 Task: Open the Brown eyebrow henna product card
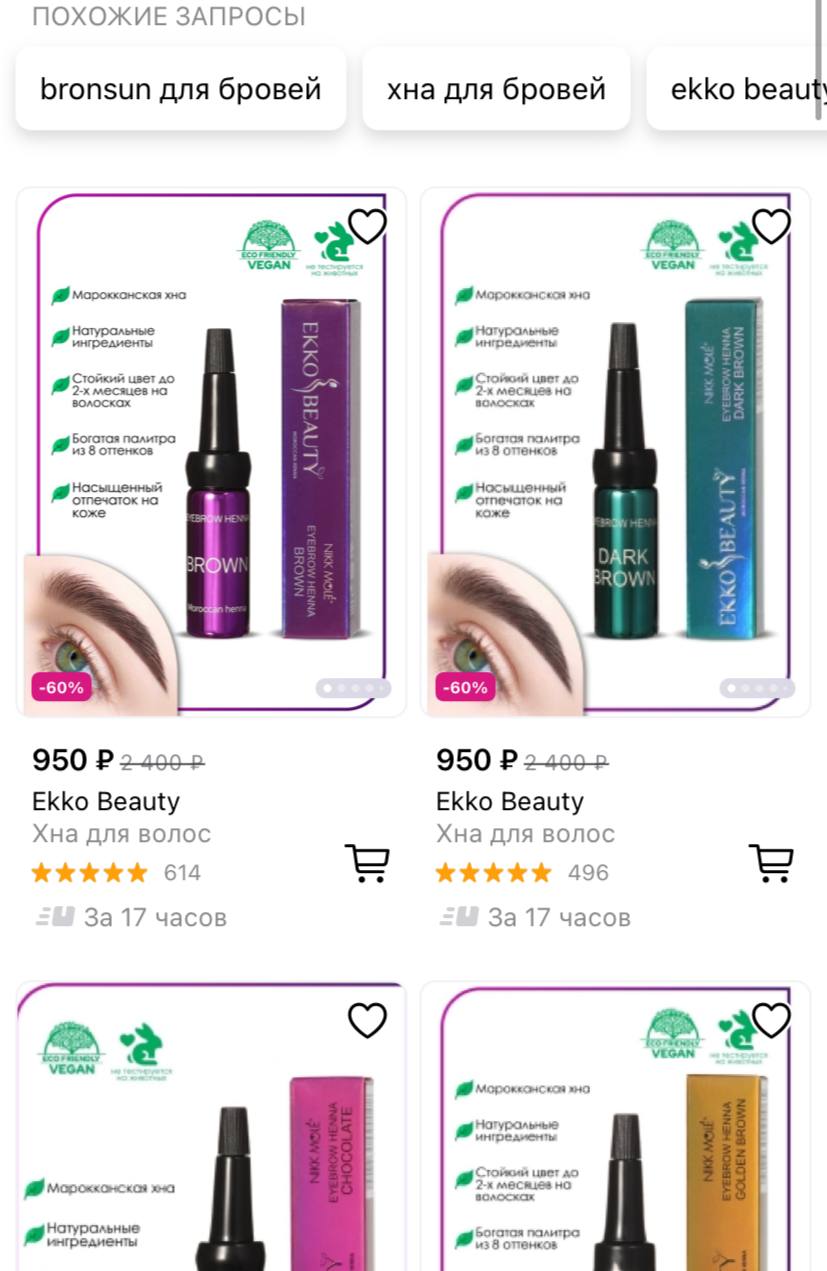coord(211,452)
